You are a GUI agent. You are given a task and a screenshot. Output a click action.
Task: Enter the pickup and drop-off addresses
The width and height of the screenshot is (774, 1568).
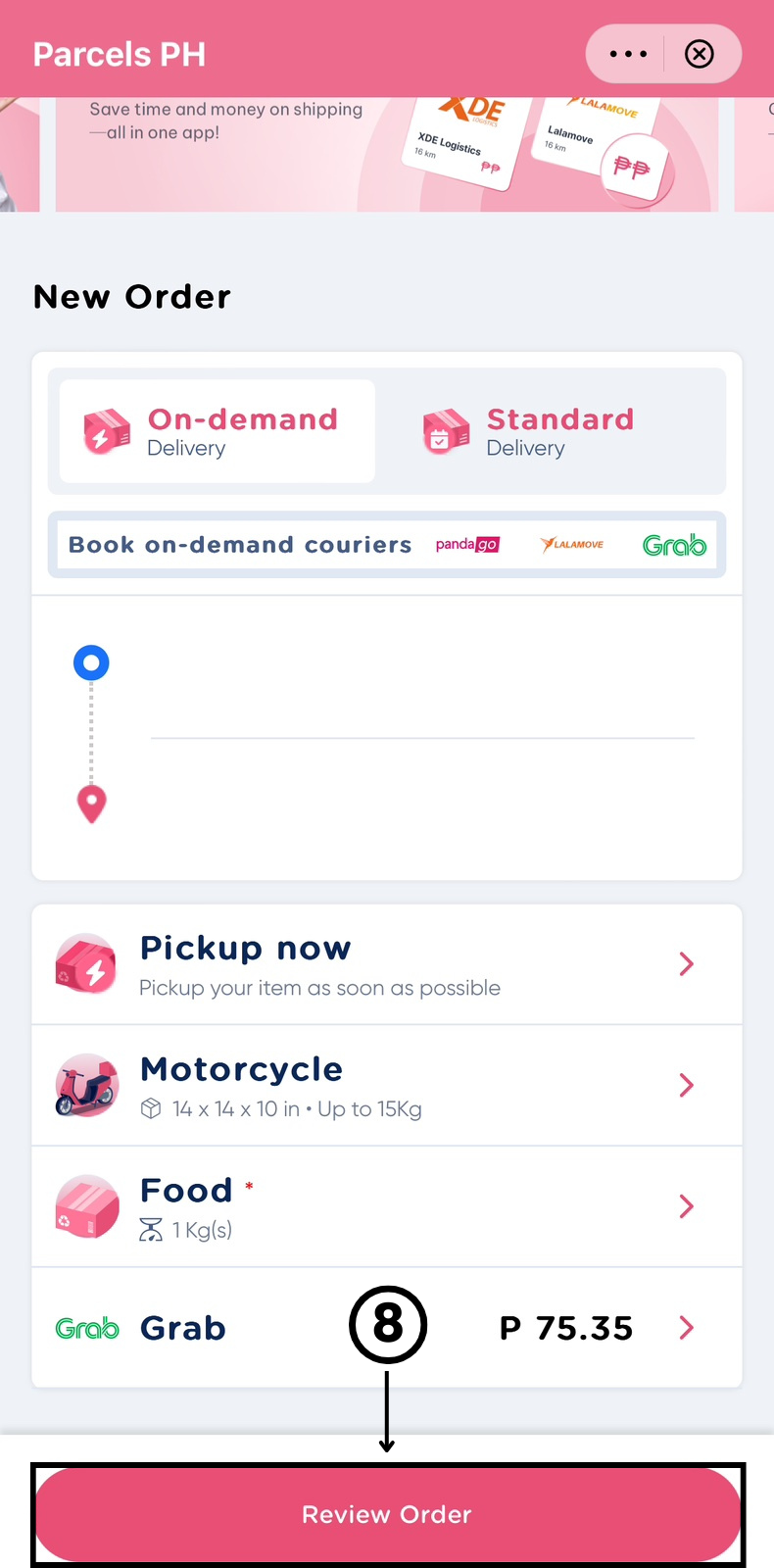tap(387, 737)
